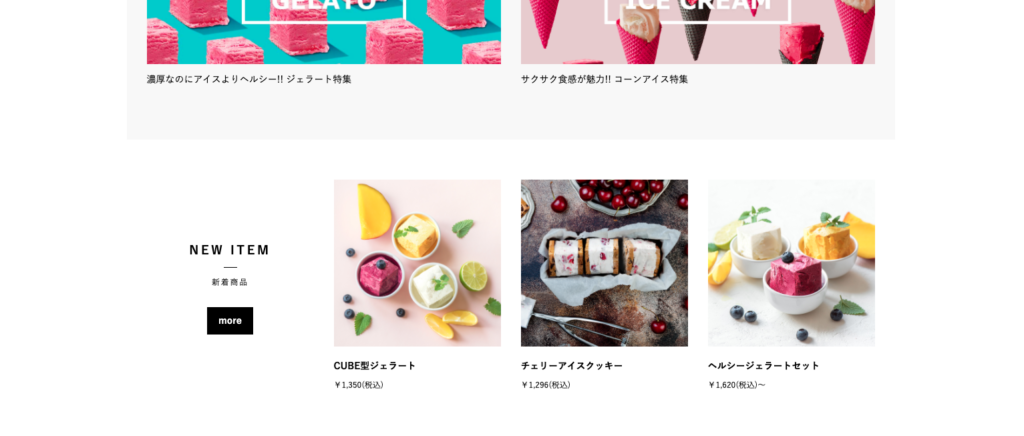The height and width of the screenshot is (436, 1024).
Task: Open the CUBE型ジェラート product image
Action: click(417, 263)
